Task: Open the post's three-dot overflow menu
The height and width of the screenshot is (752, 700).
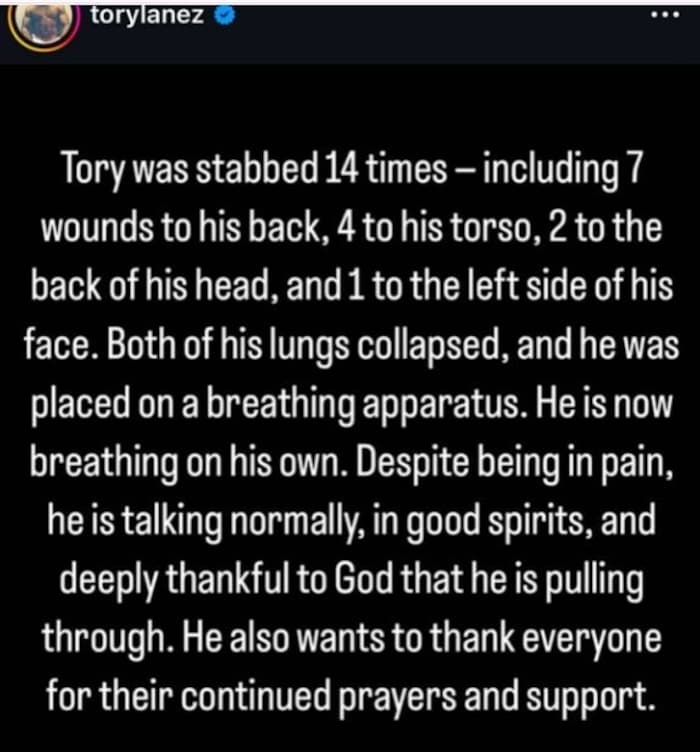Action: [x=664, y=18]
